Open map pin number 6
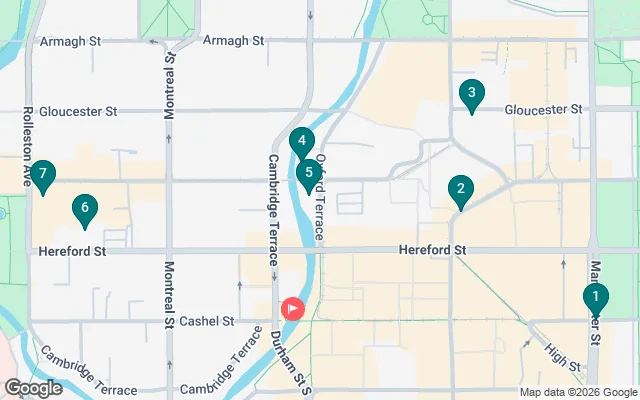 [x=85, y=208]
